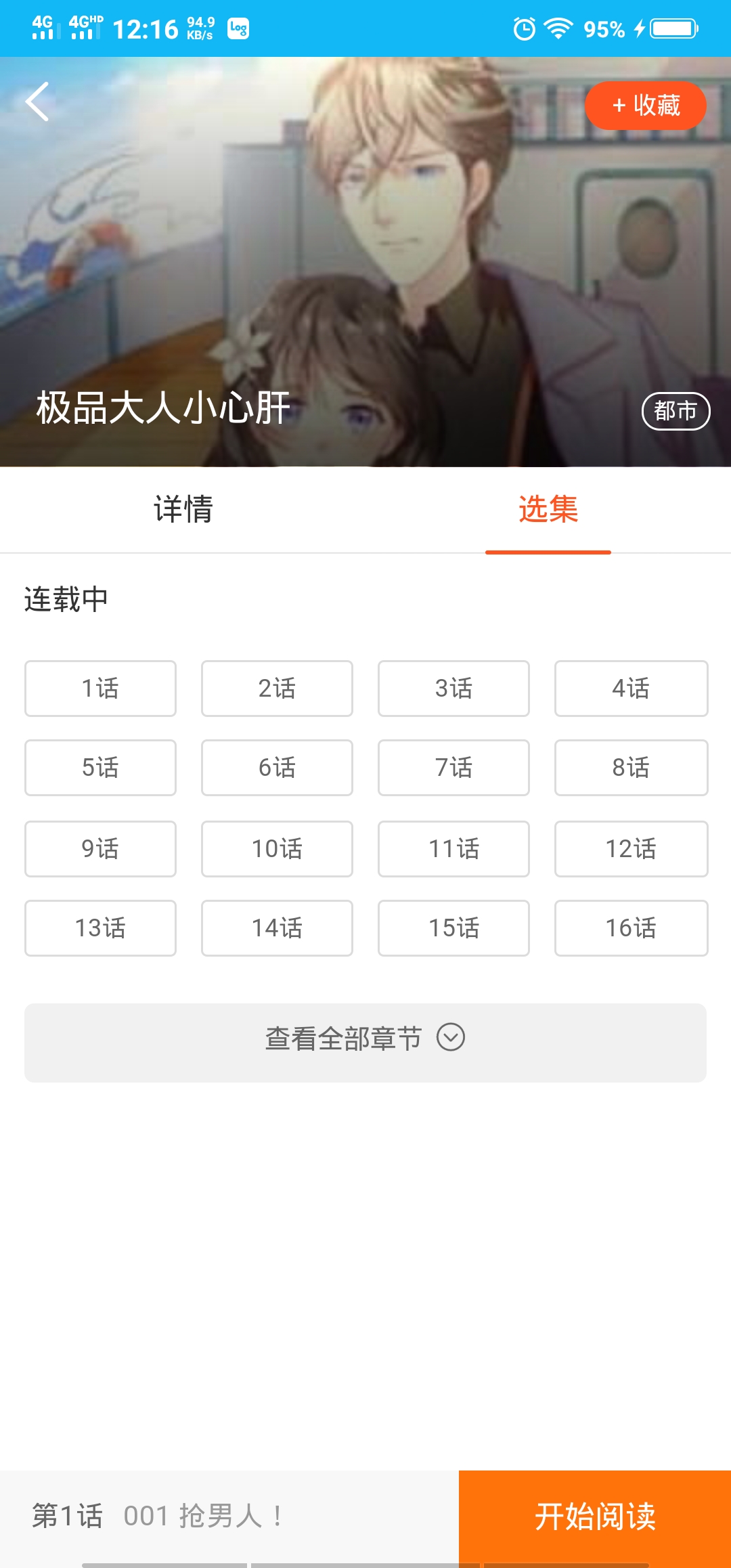Start reading with 开始阅读
Viewport: 731px width, 1568px height.
(x=595, y=1517)
